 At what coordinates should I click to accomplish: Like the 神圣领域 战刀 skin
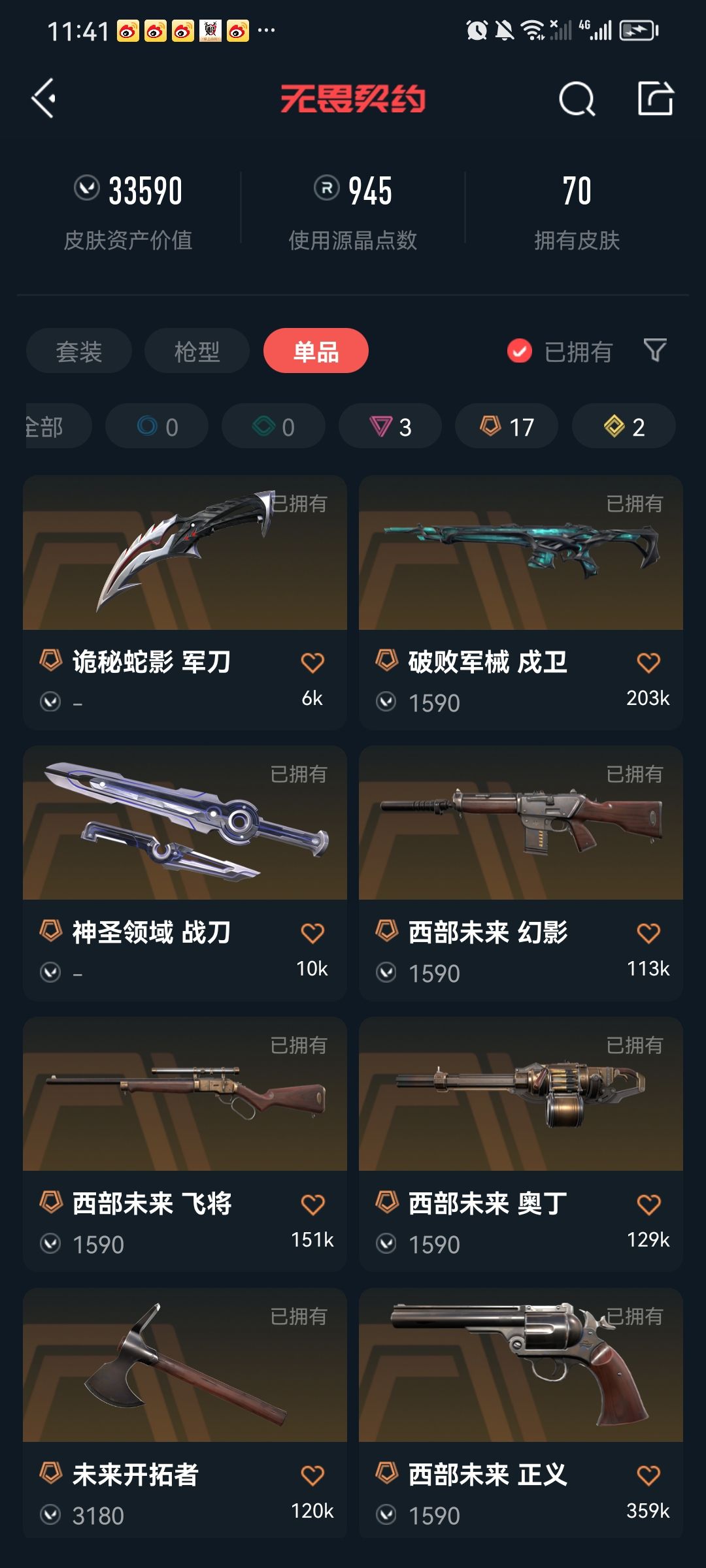point(312,933)
